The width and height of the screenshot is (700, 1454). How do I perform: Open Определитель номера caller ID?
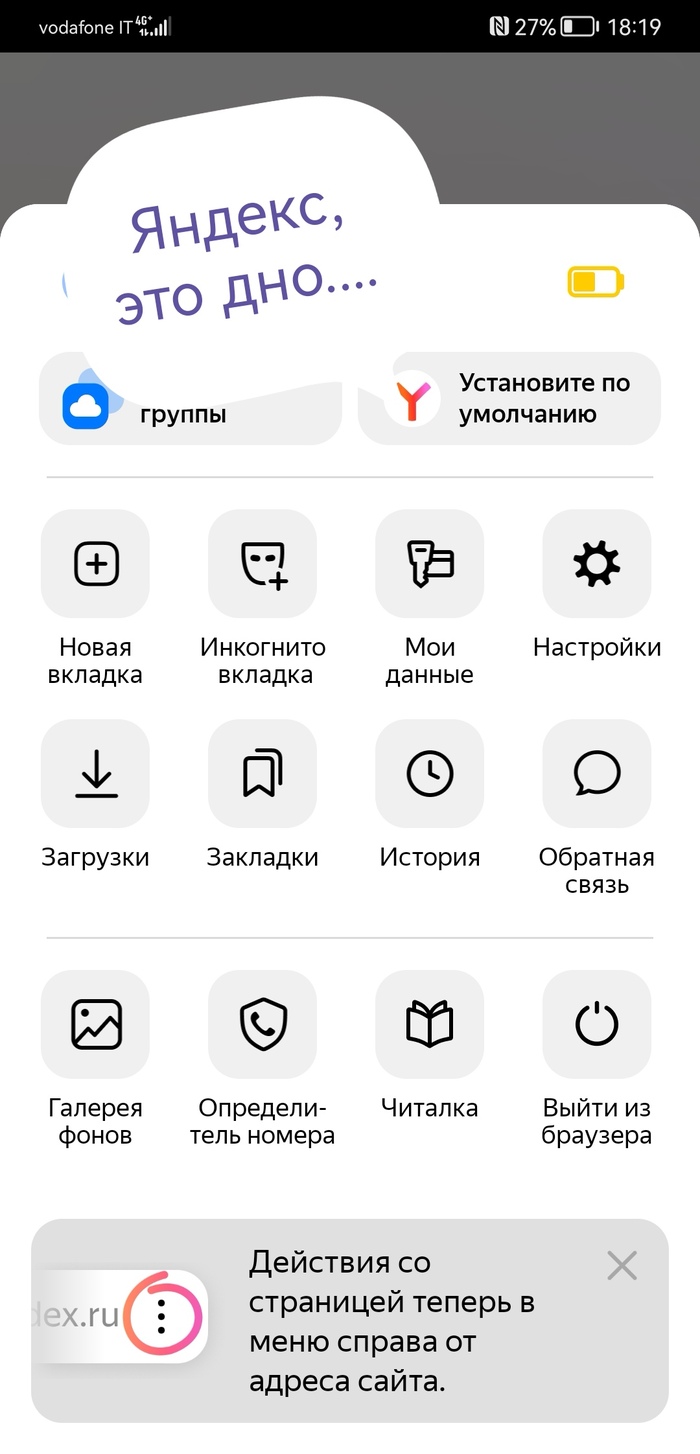pos(263,1025)
